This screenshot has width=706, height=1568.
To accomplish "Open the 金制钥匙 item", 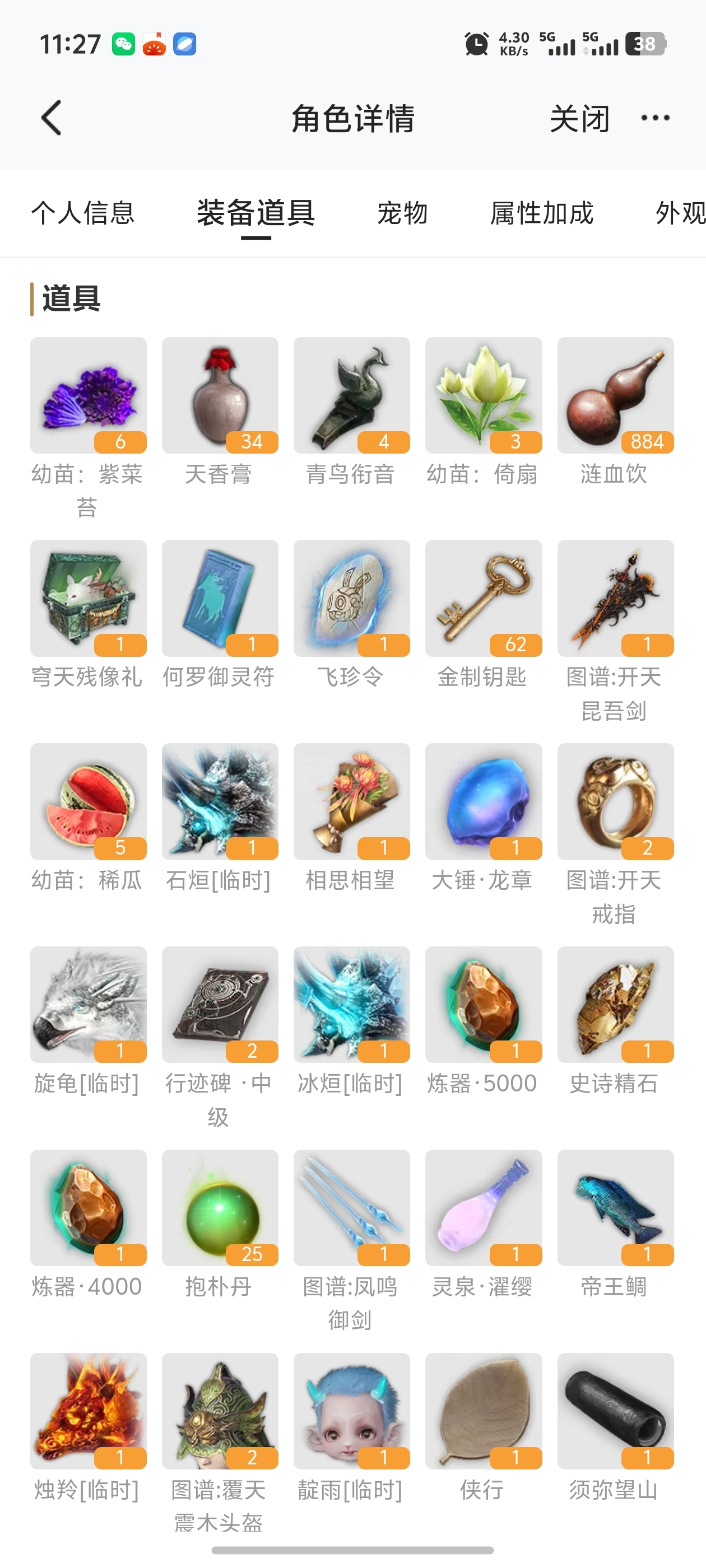I will tap(483, 598).
